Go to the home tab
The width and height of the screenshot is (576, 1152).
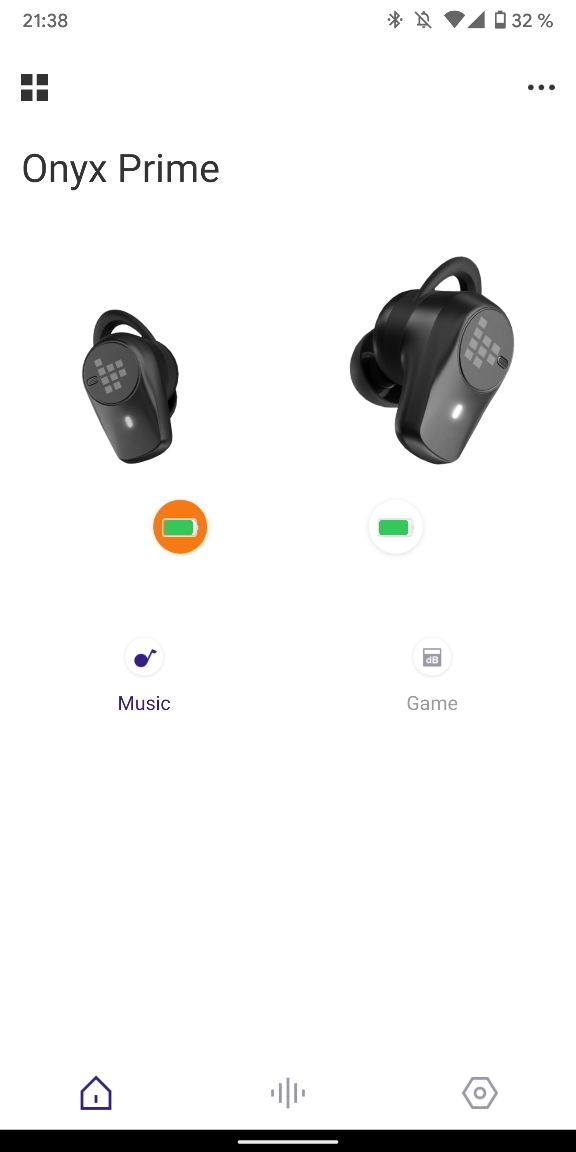point(96,1092)
